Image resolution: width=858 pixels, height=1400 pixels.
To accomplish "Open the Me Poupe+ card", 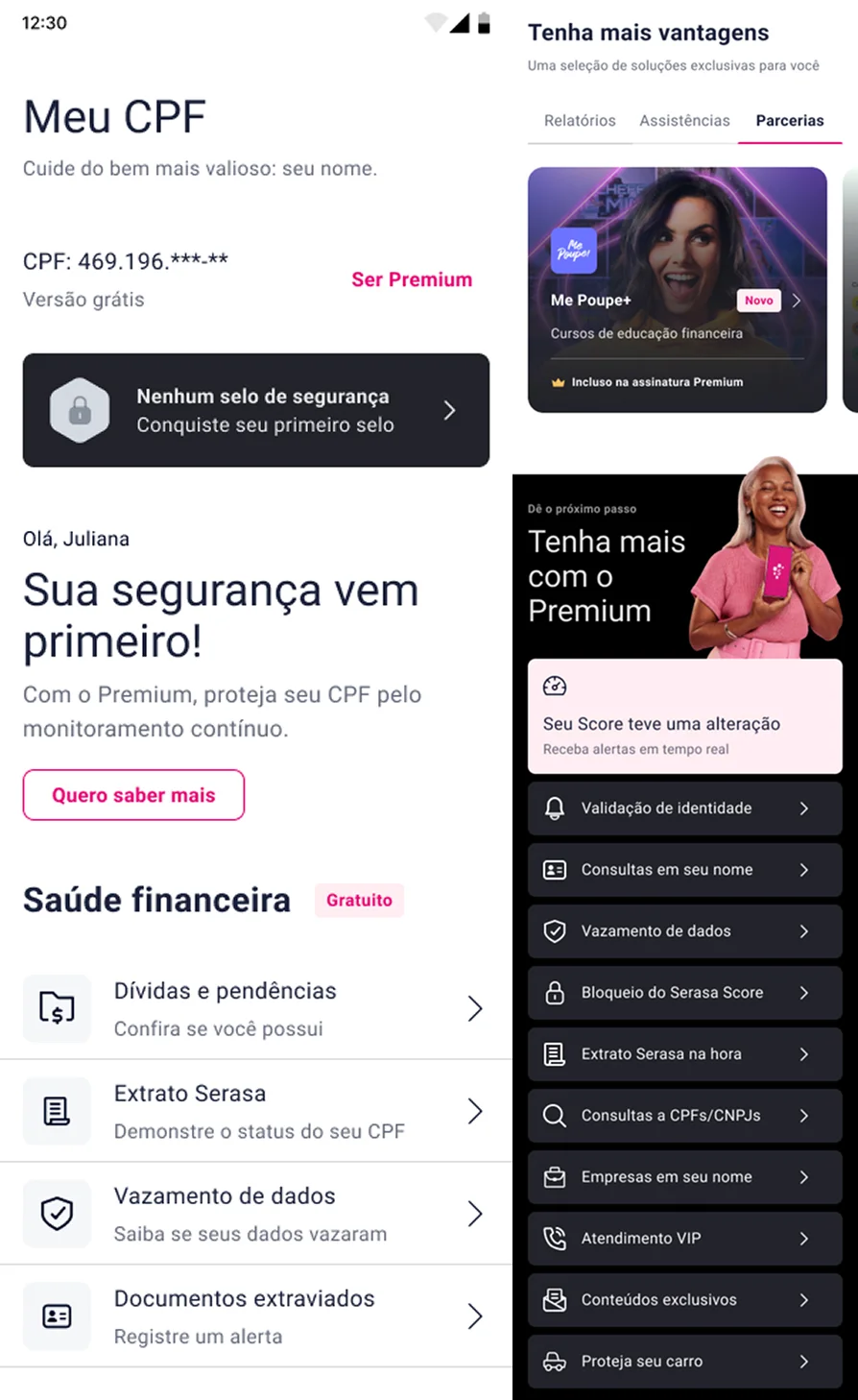I will coord(677,290).
